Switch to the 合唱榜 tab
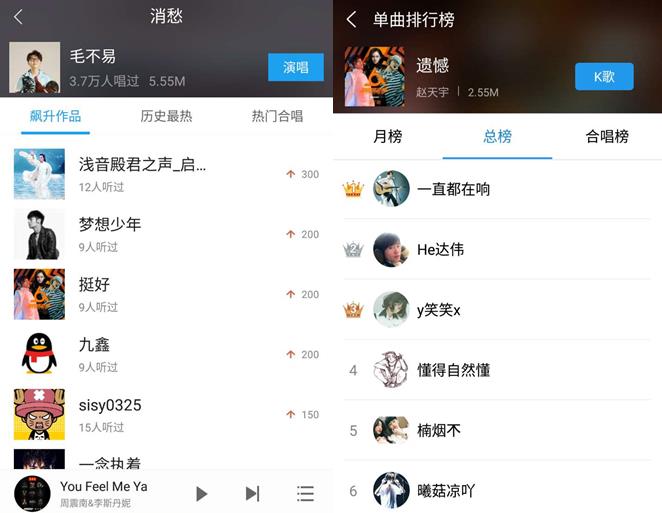Image resolution: width=662 pixels, height=513 pixels. (x=607, y=137)
